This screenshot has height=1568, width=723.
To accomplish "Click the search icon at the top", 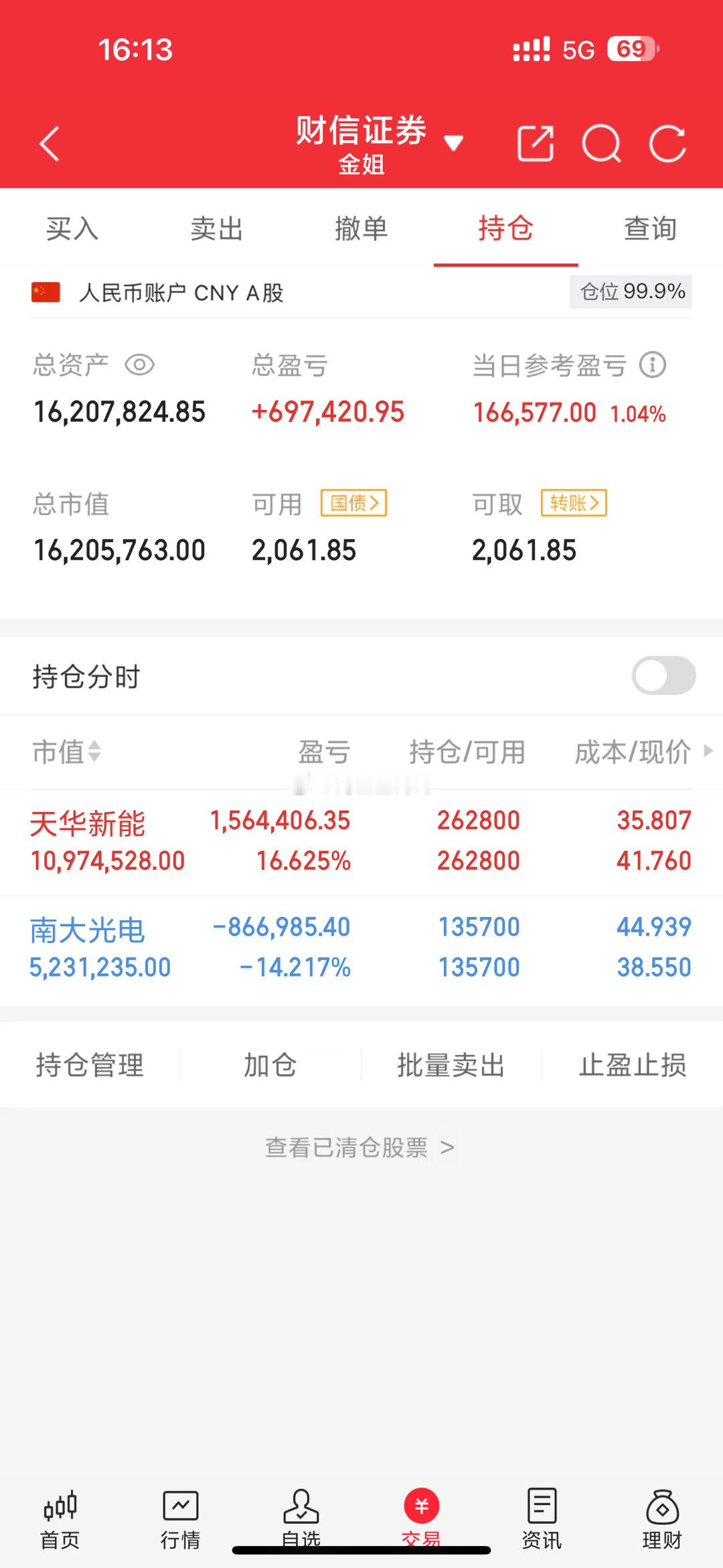I will pyautogui.click(x=601, y=143).
